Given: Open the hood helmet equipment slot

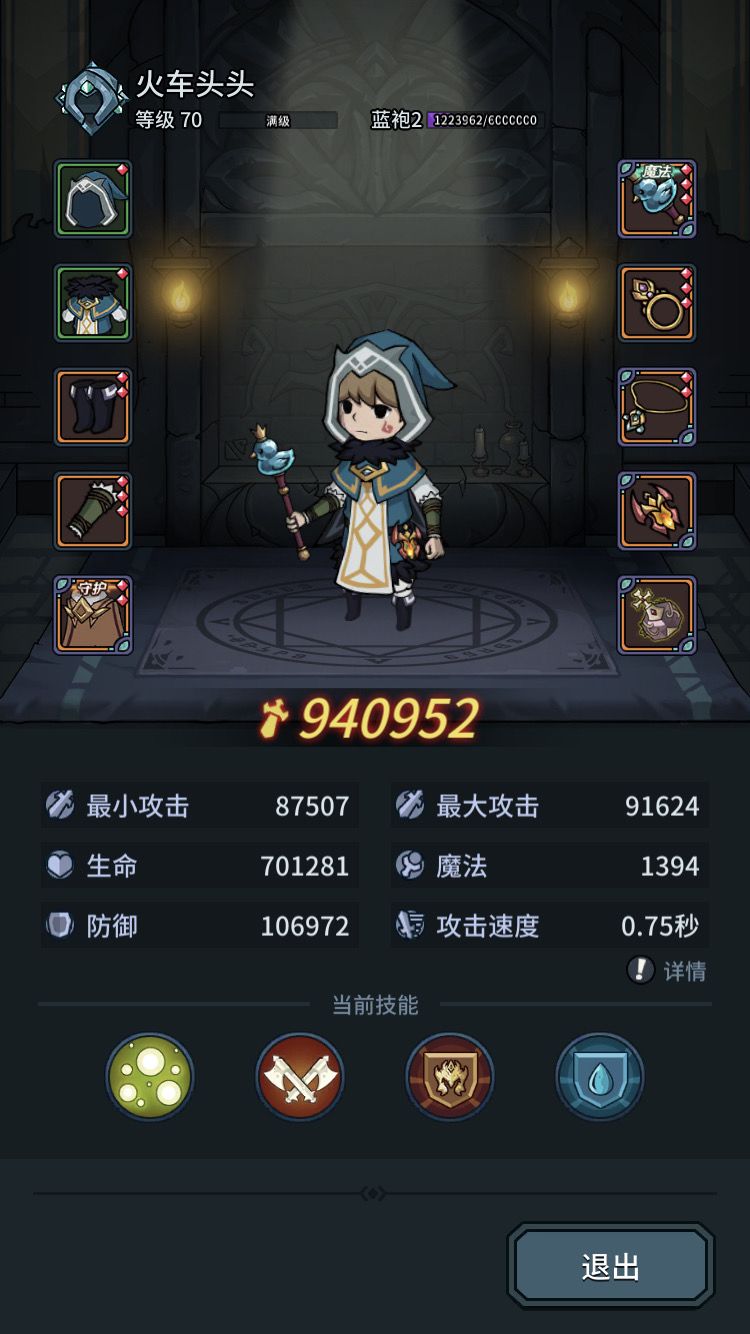Looking at the screenshot, I should click(x=93, y=199).
